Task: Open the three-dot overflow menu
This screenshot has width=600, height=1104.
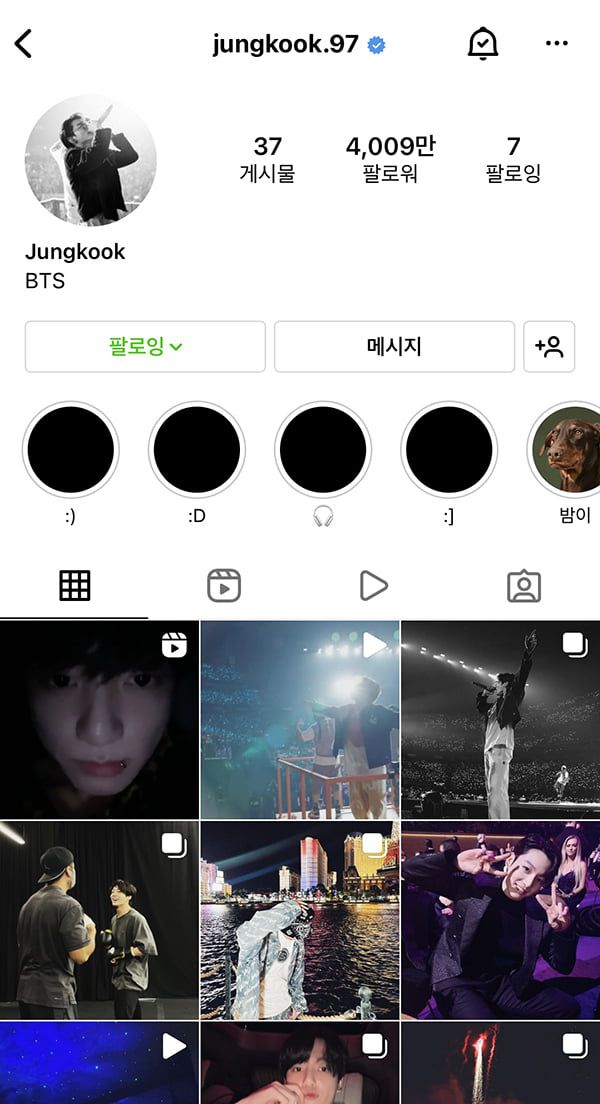Action: 556,44
